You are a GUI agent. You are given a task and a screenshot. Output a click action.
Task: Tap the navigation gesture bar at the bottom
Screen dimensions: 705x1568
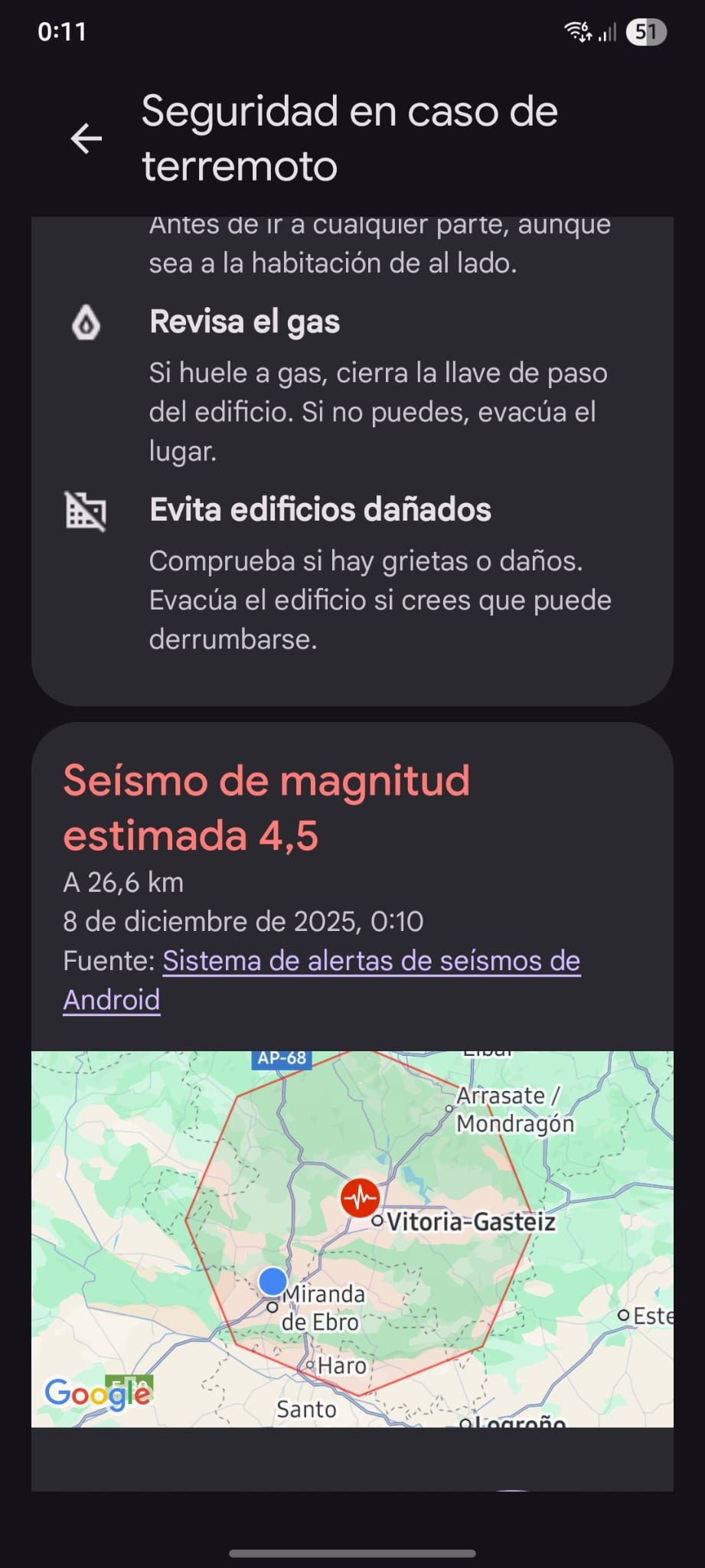pyautogui.click(x=352, y=1553)
